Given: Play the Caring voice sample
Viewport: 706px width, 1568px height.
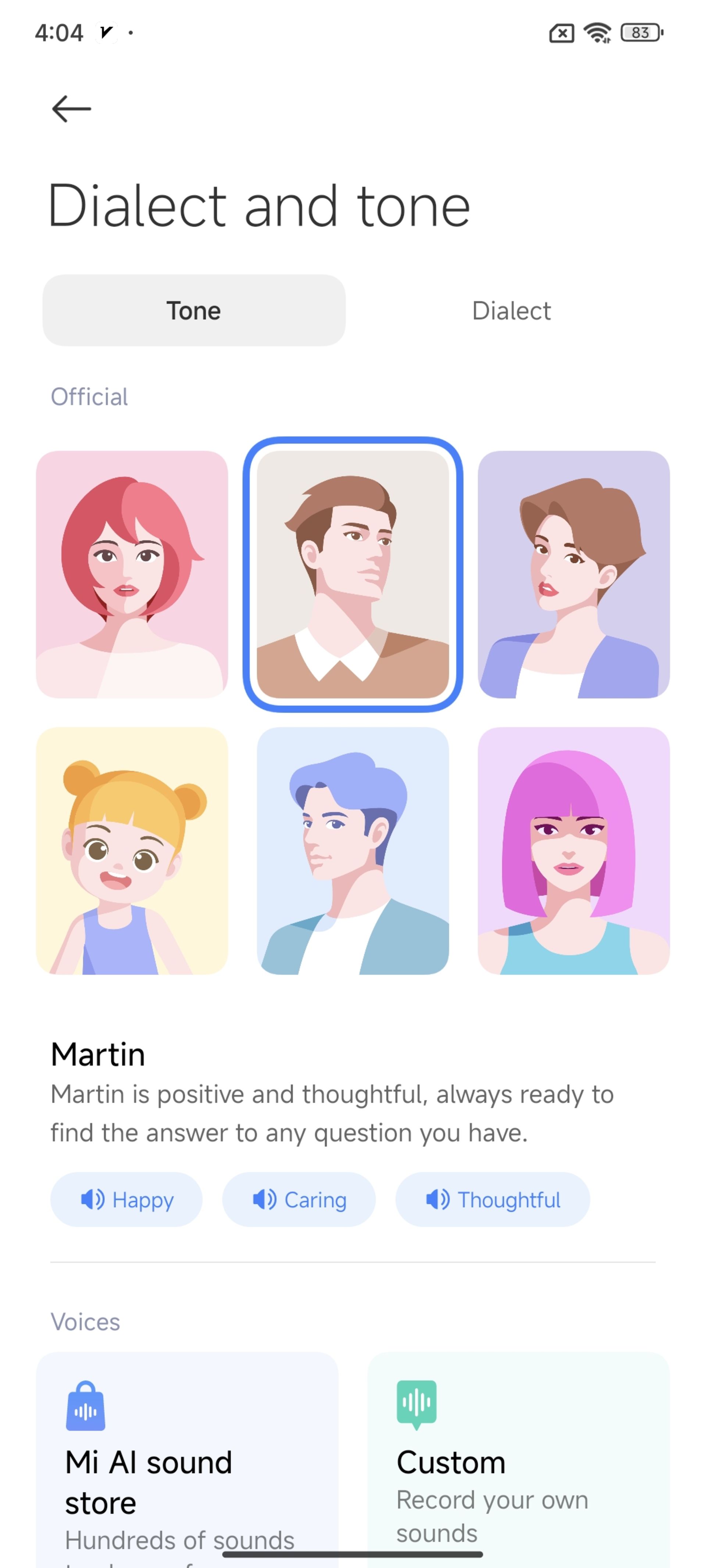Looking at the screenshot, I should (299, 1199).
